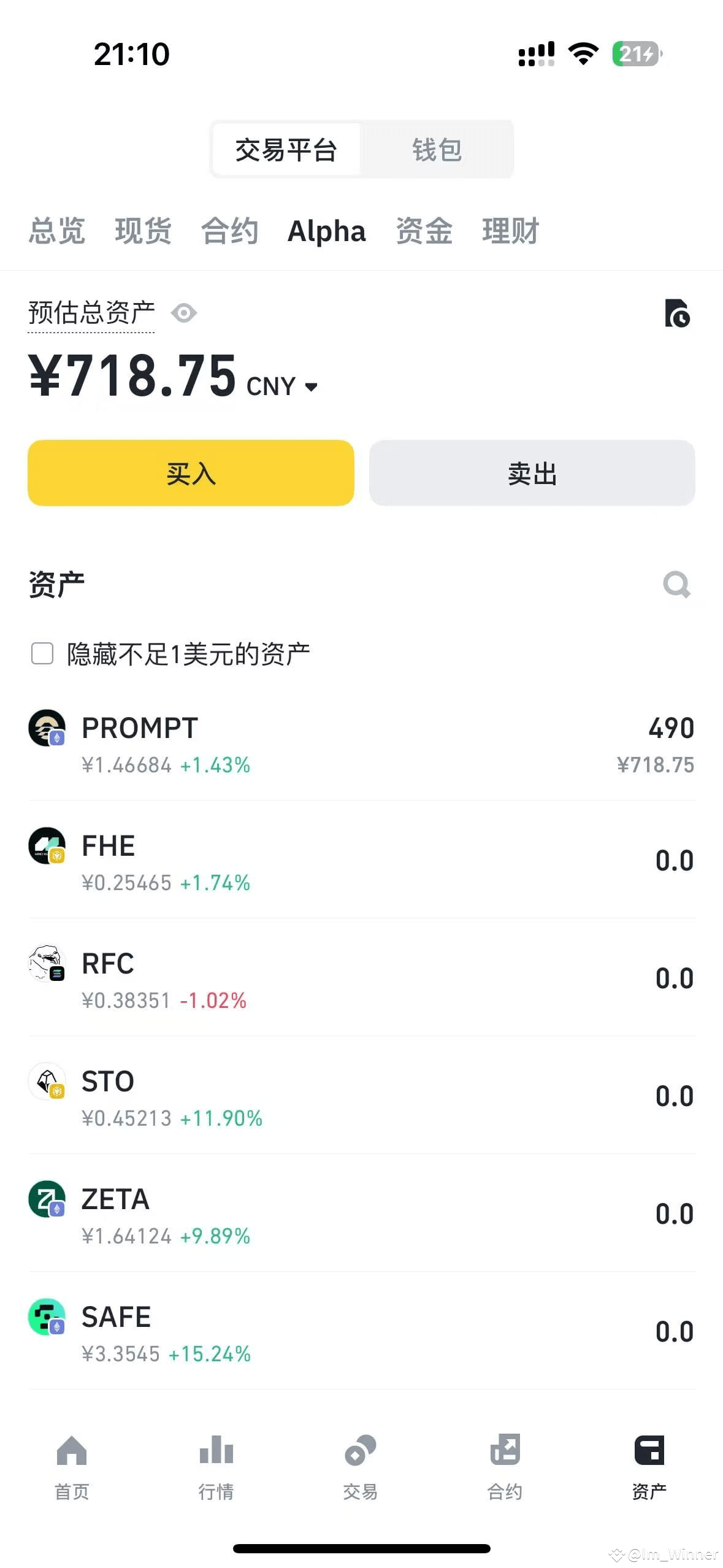
Task: Switch to the 钱包 tab
Action: [x=437, y=150]
